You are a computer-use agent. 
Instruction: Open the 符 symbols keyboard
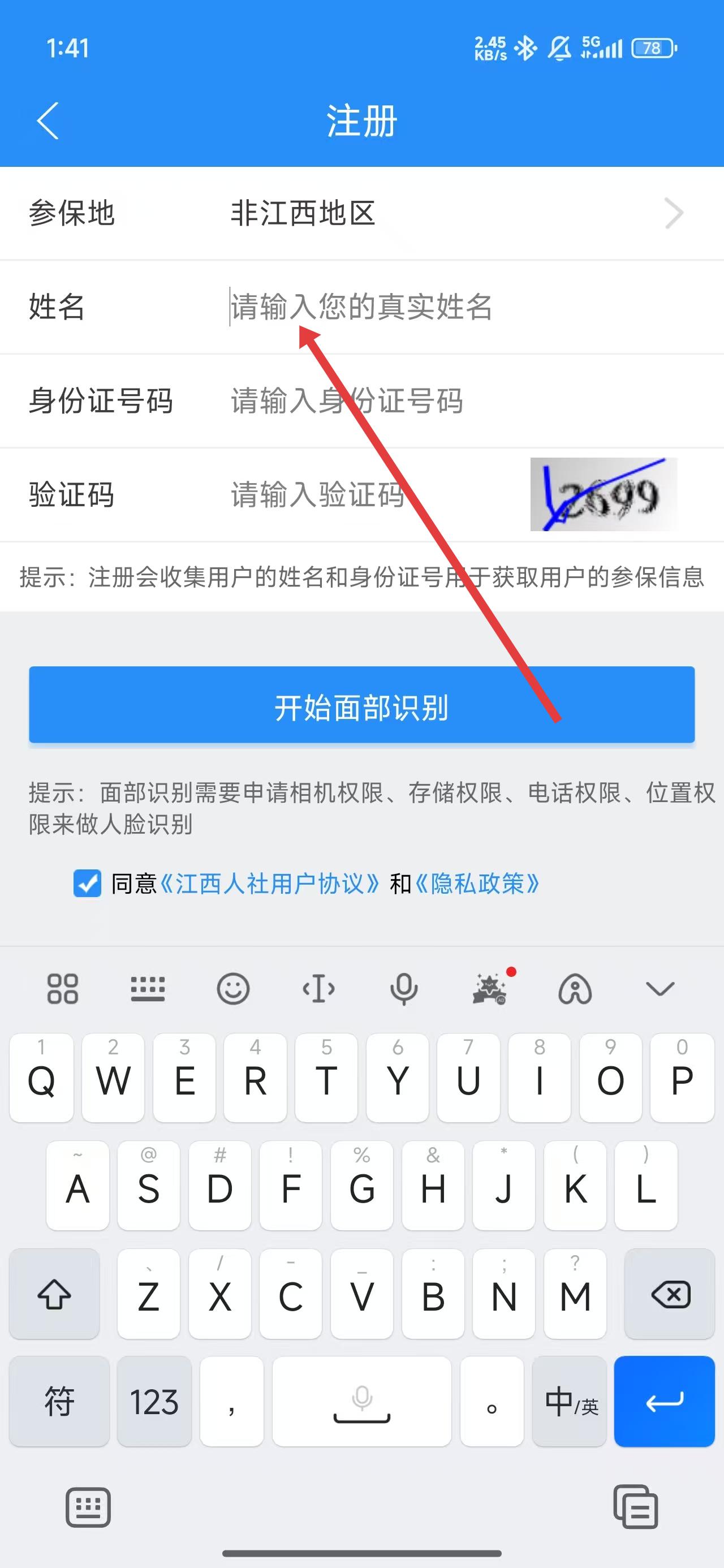tap(59, 1401)
